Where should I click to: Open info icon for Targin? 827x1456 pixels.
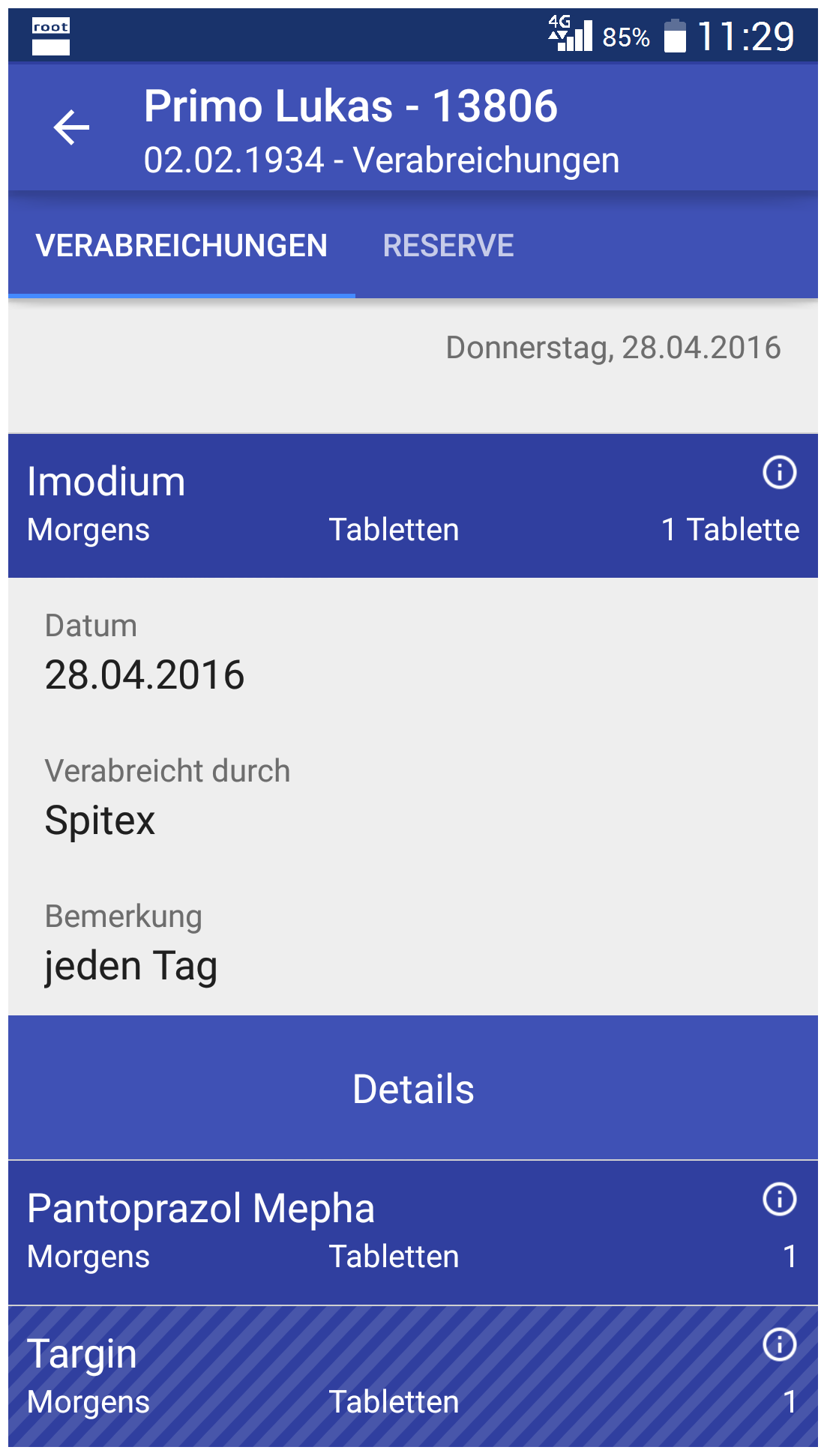(x=779, y=1344)
